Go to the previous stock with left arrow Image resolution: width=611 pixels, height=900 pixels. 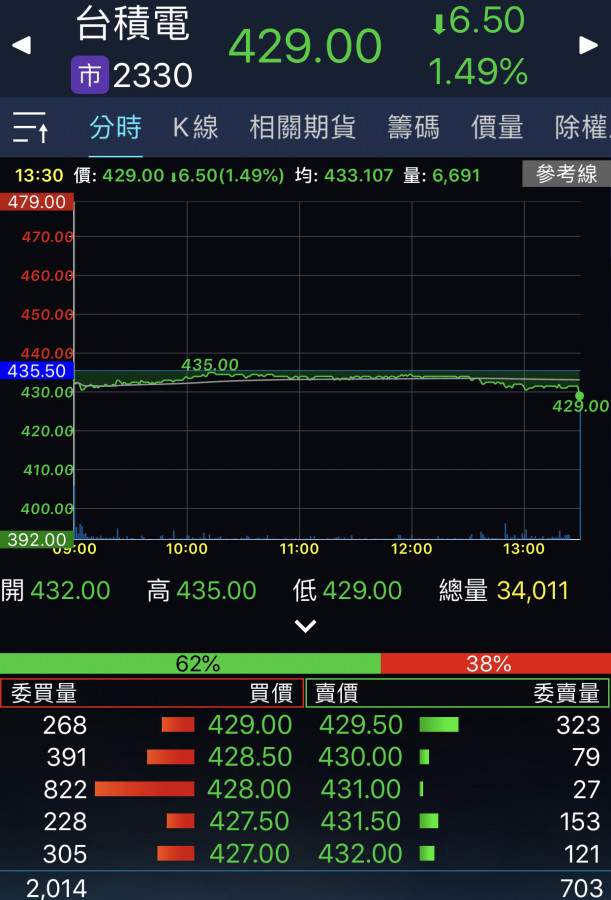coord(21,45)
